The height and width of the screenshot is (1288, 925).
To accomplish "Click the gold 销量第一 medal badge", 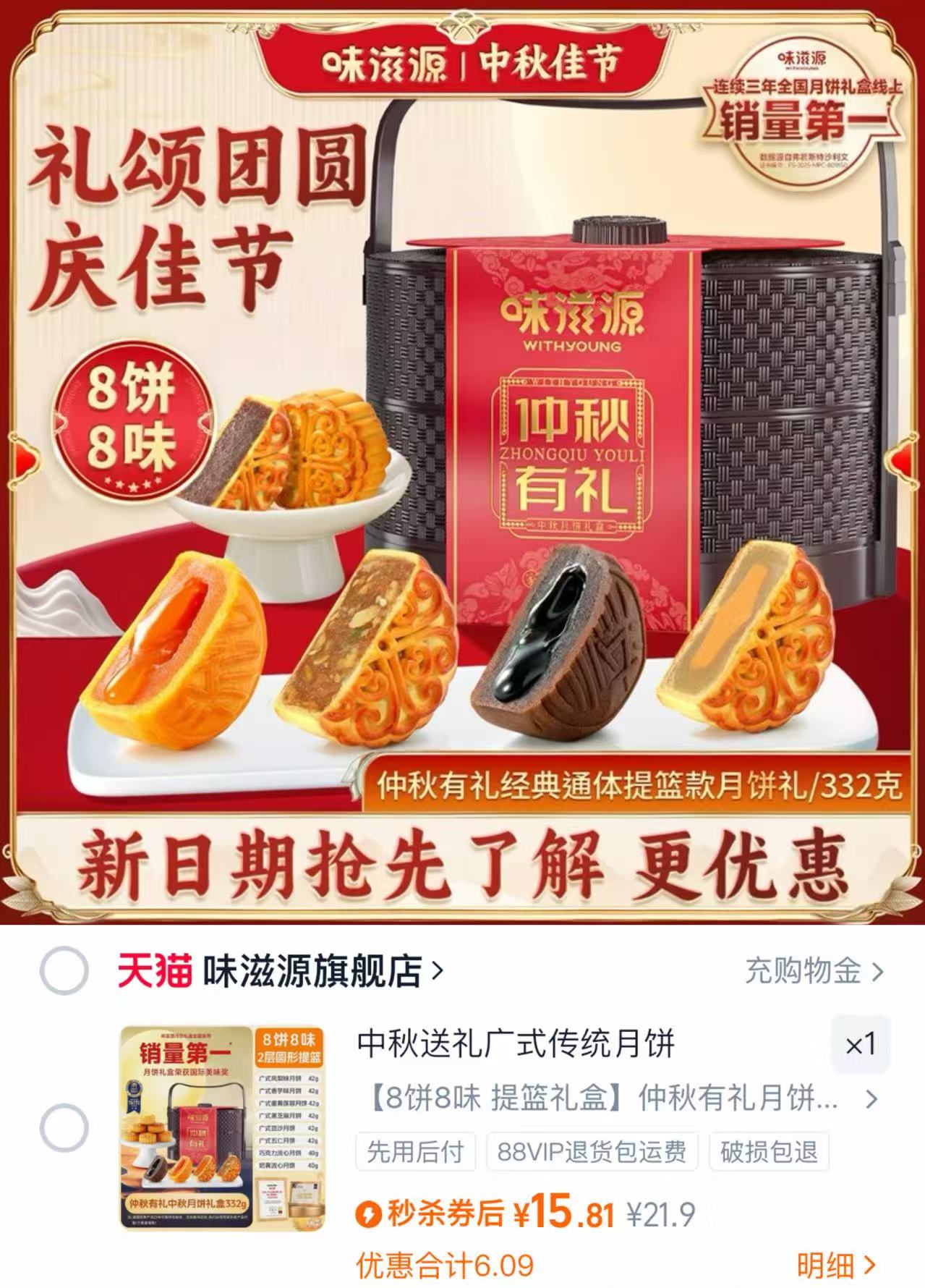I will [x=801, y=112].
